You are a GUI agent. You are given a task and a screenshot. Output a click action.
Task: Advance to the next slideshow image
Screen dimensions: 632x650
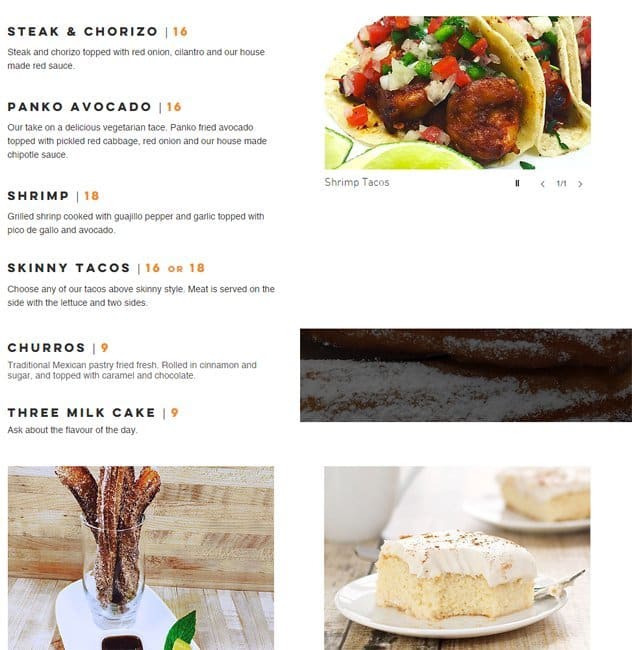click(x=580, y=184)
